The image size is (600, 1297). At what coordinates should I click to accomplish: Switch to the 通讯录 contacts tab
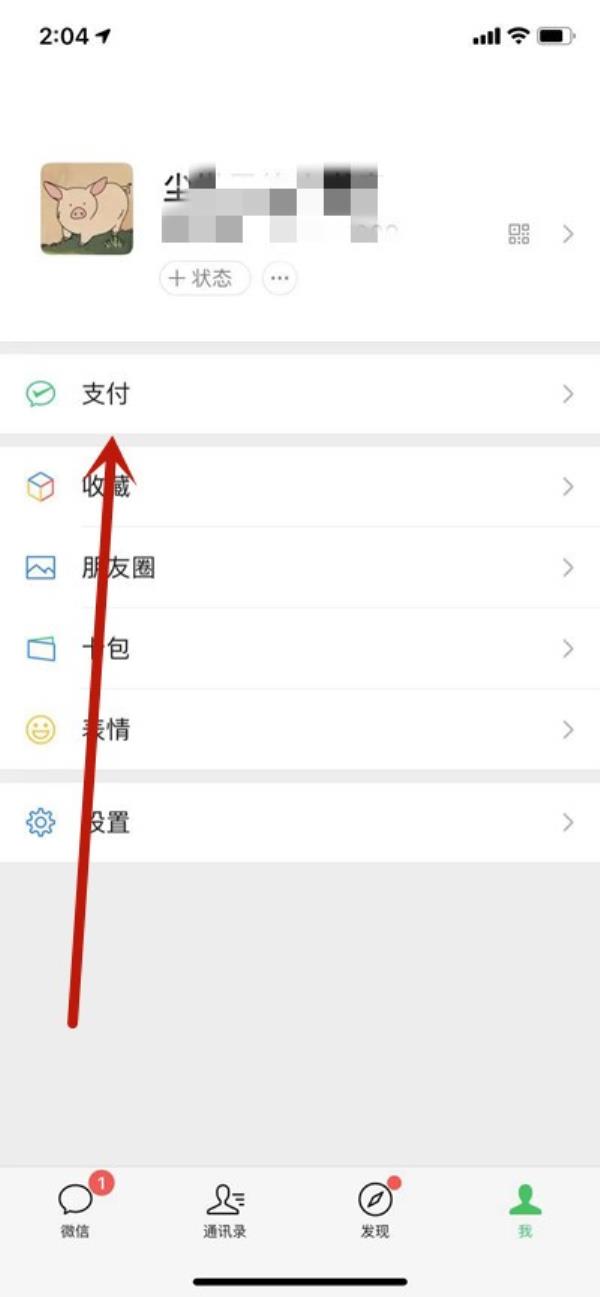coord(225,1208)
